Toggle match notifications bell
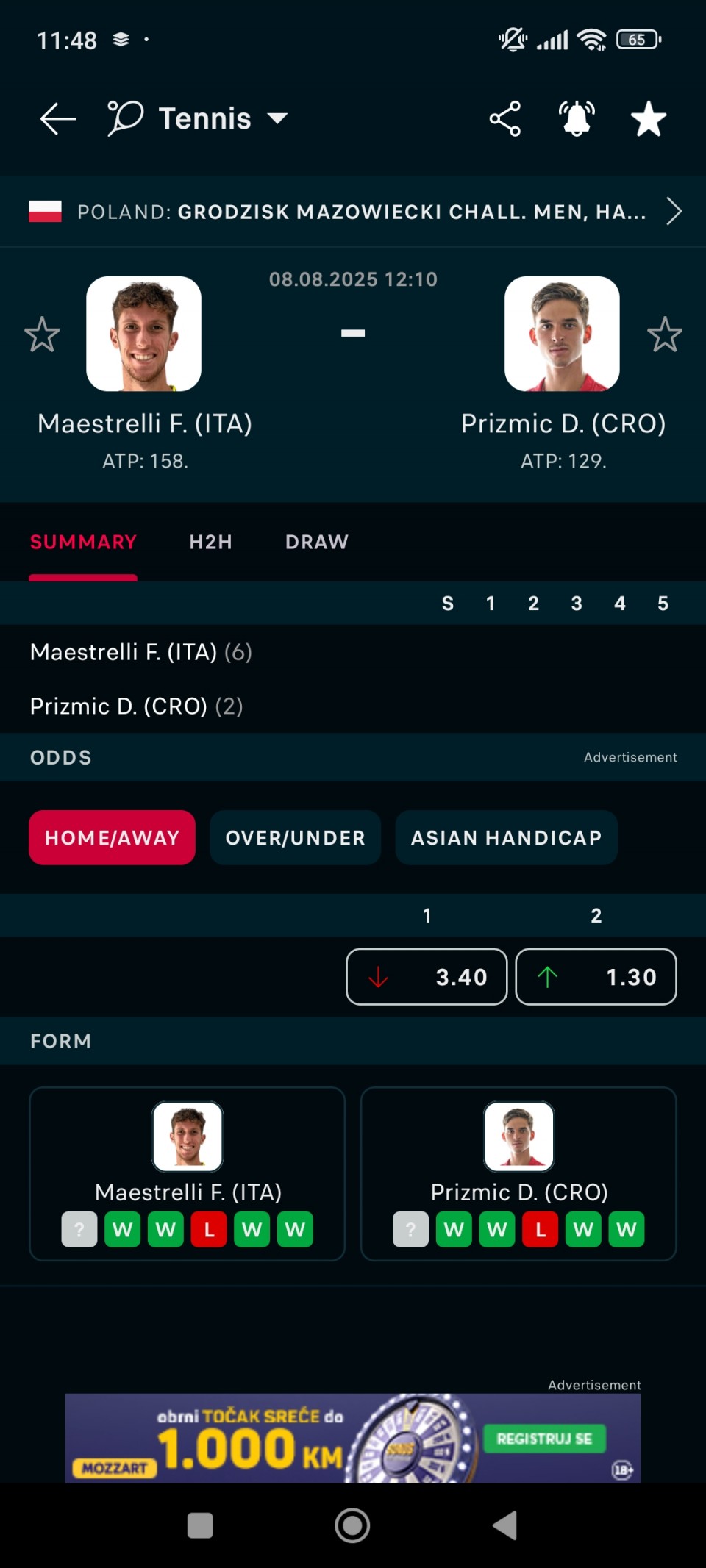706x1568 pixels. (577, 118)
